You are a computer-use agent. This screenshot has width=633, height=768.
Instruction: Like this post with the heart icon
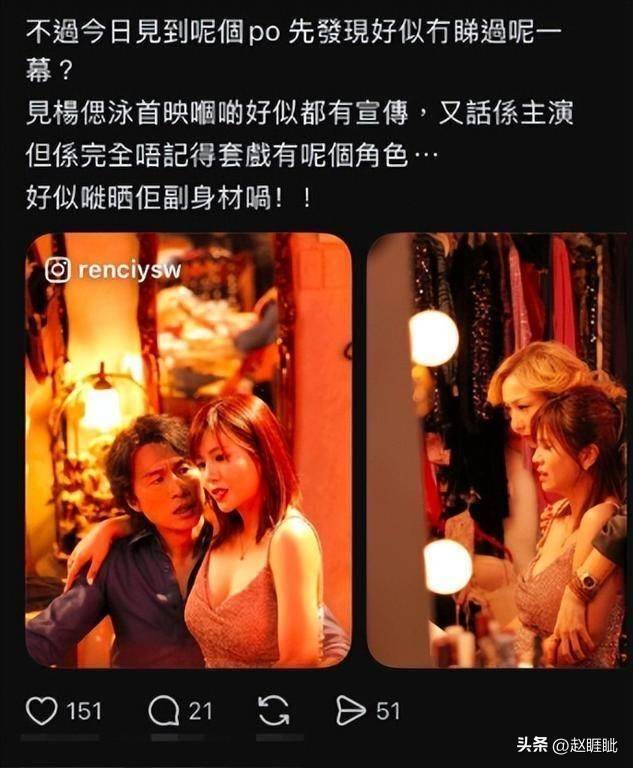tap(42, 711)
